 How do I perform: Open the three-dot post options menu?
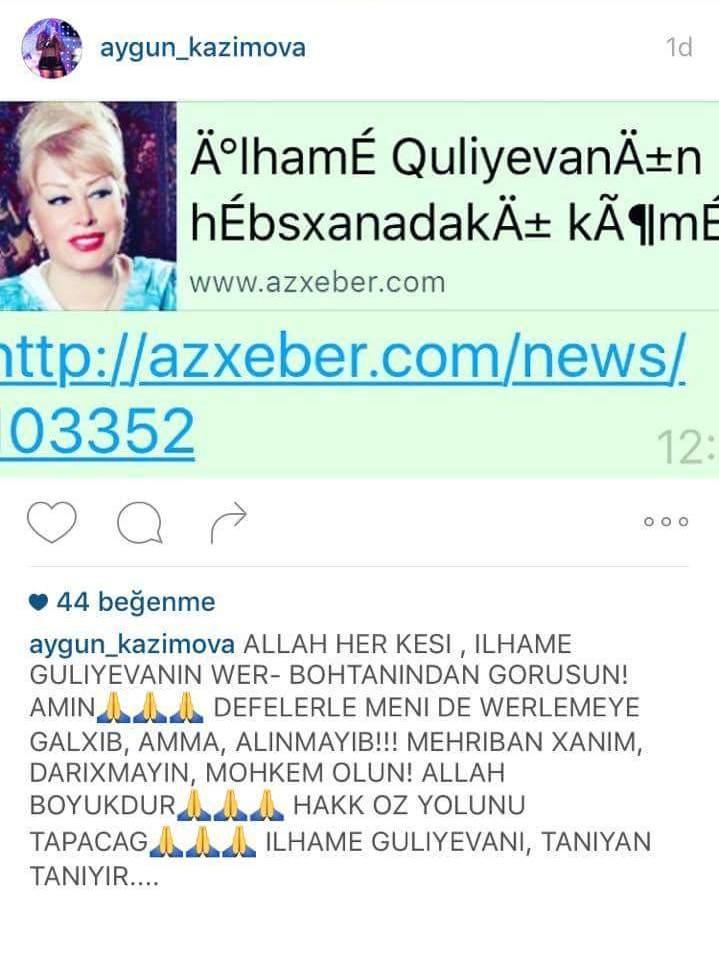click(666, 522)
